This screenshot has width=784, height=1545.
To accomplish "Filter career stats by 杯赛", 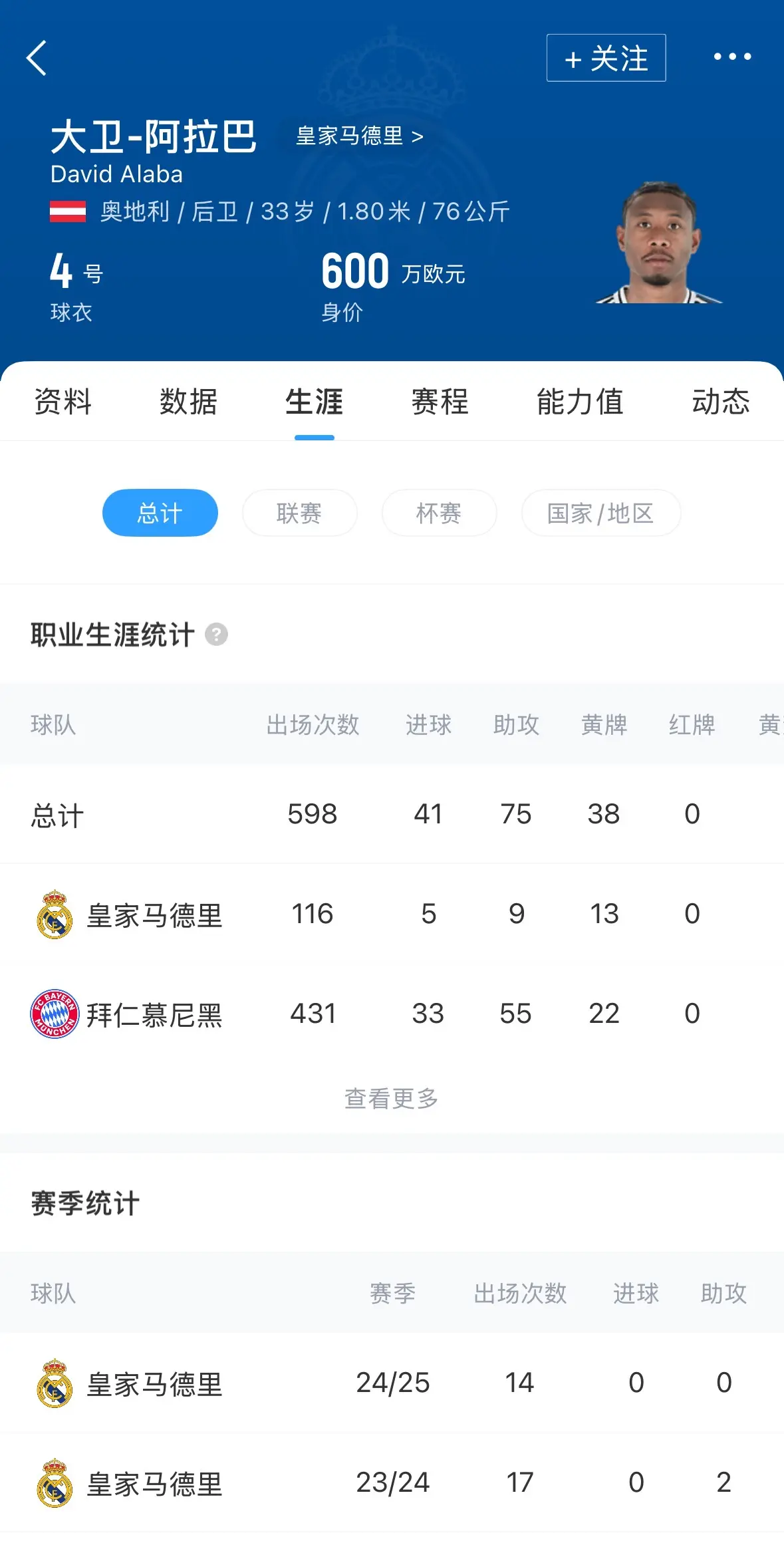I will coord(439,513).
